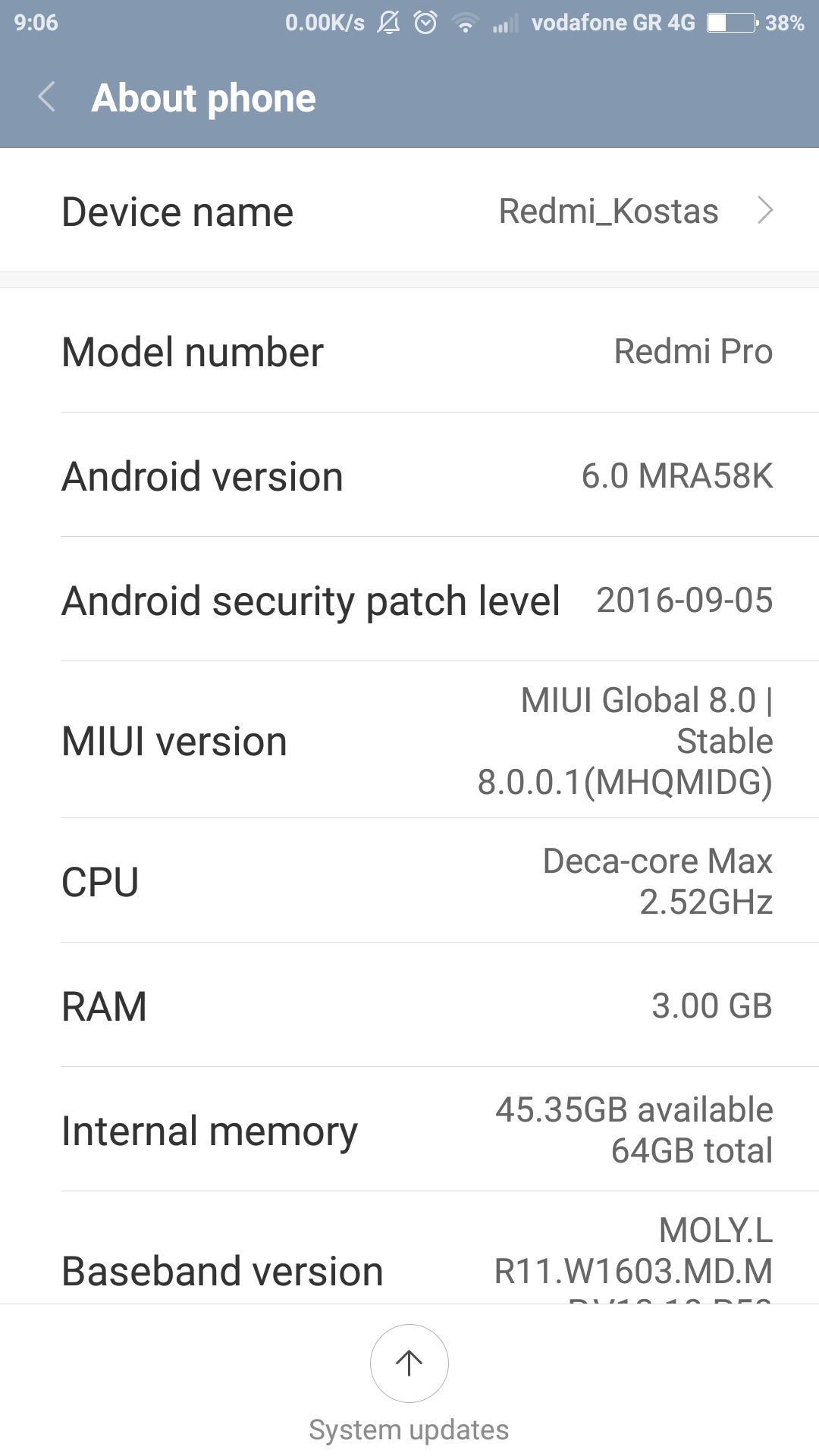
Task: Open Device name Redmi_Kostas row
Action: 409,211
